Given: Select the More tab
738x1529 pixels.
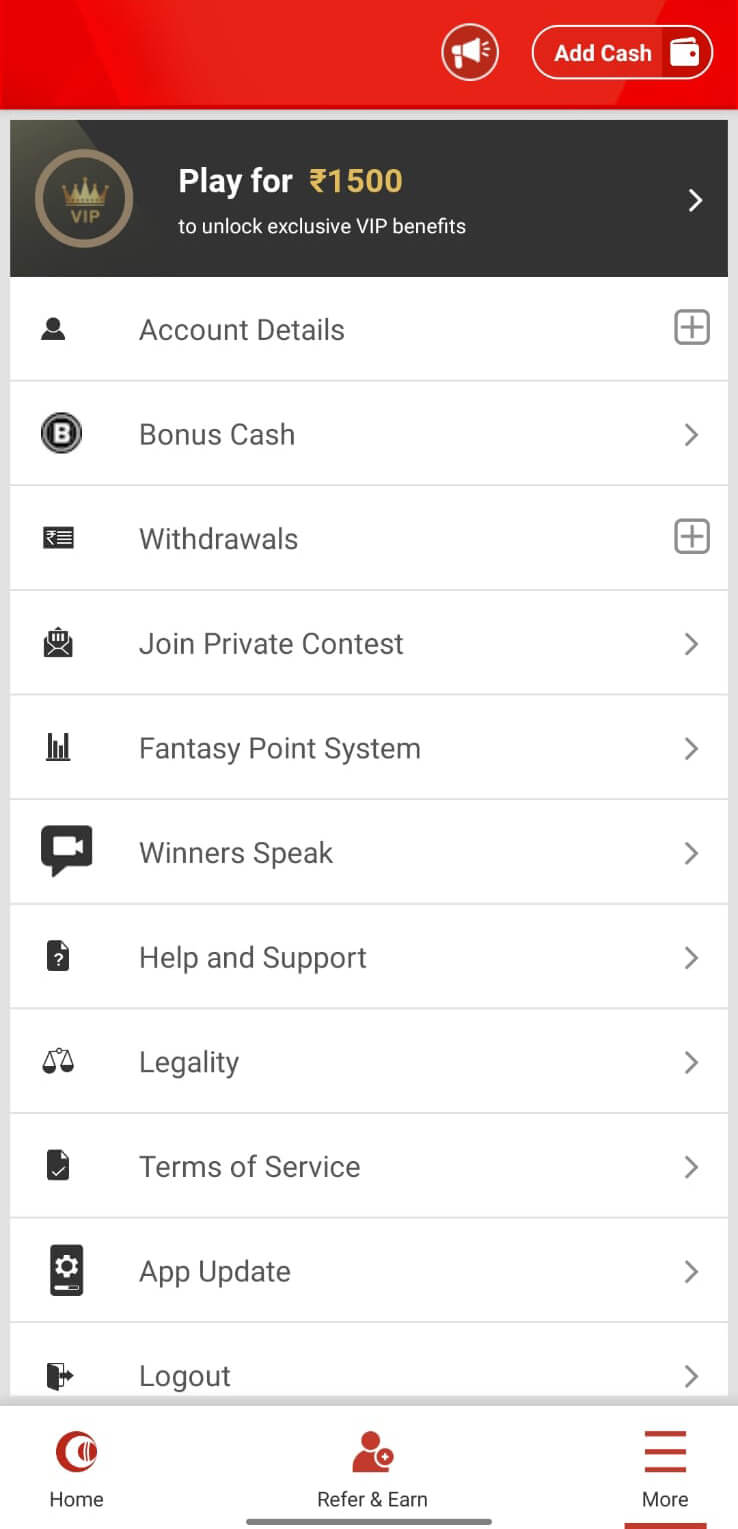Looking at the screenshot, I should click(665, 1469).
